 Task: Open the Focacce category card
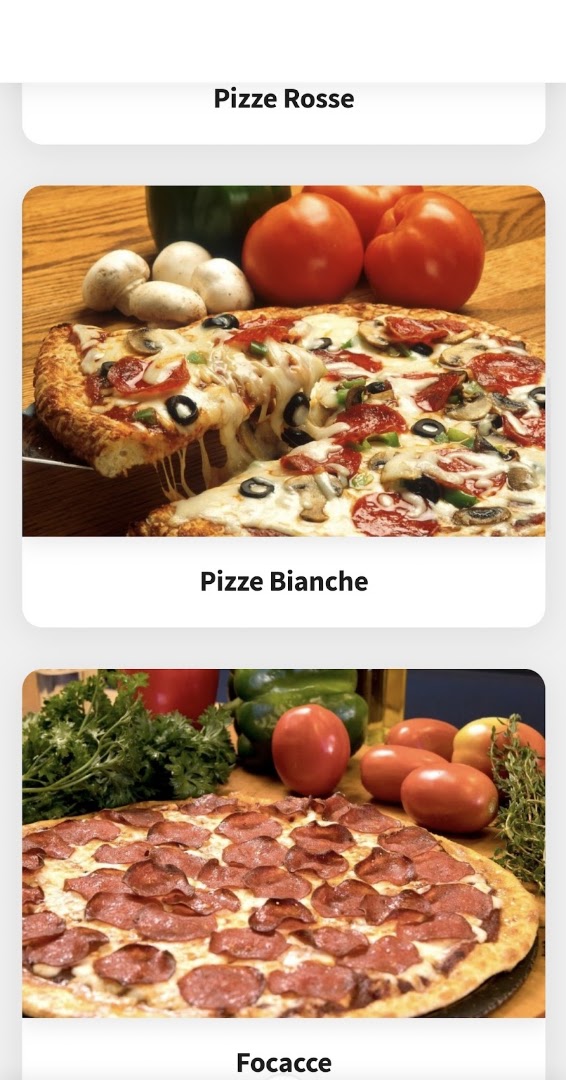tap(283, 874)
